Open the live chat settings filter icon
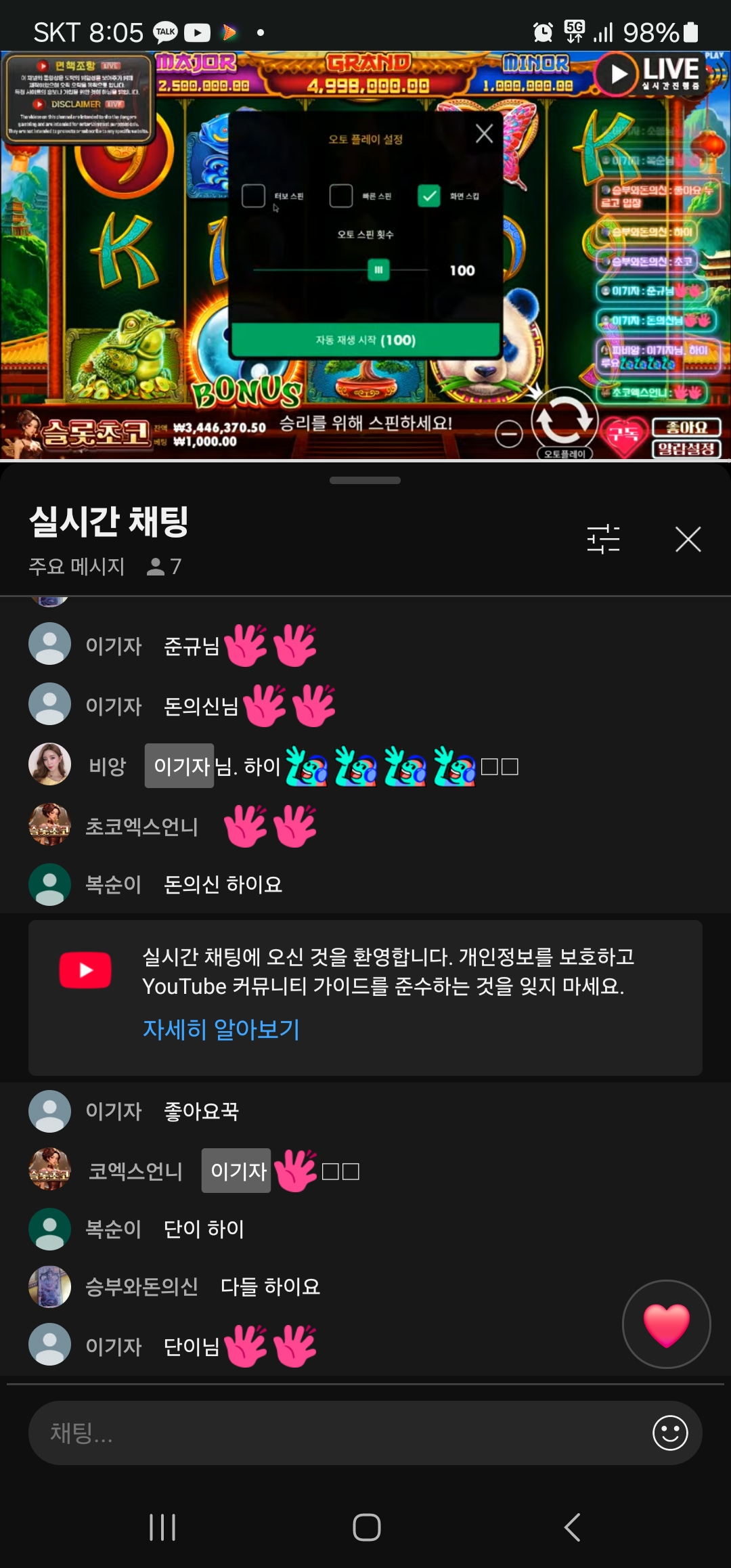 tap(603, 540)
